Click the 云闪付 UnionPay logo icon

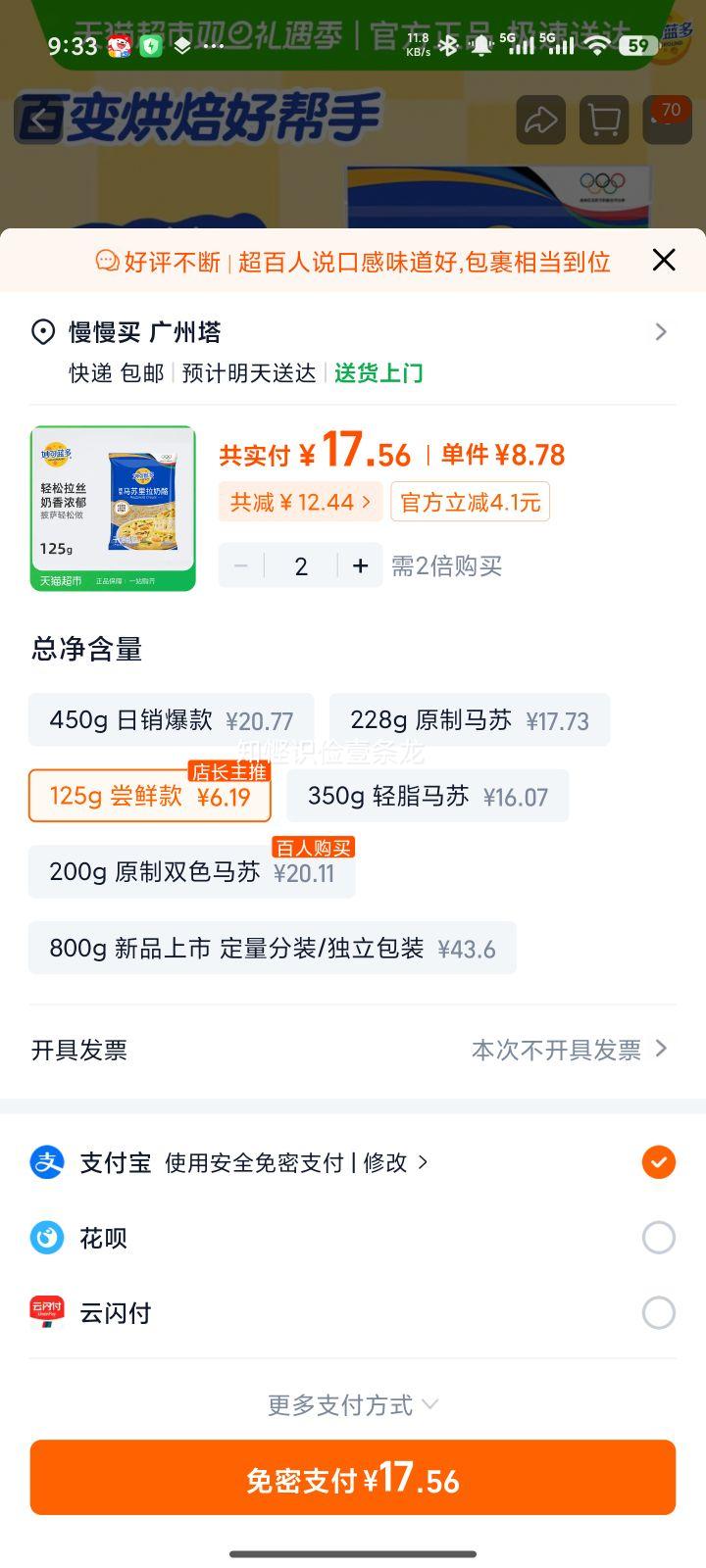coord(46,1312)
